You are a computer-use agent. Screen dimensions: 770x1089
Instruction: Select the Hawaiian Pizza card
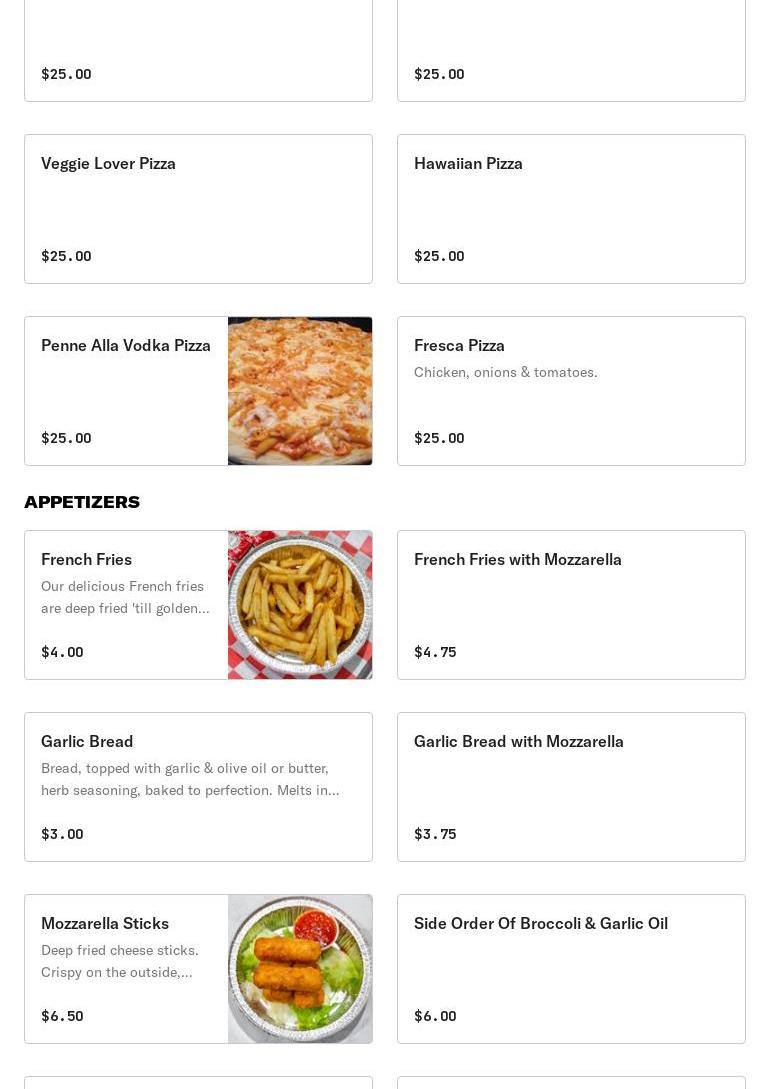click(x=571, y=208)
